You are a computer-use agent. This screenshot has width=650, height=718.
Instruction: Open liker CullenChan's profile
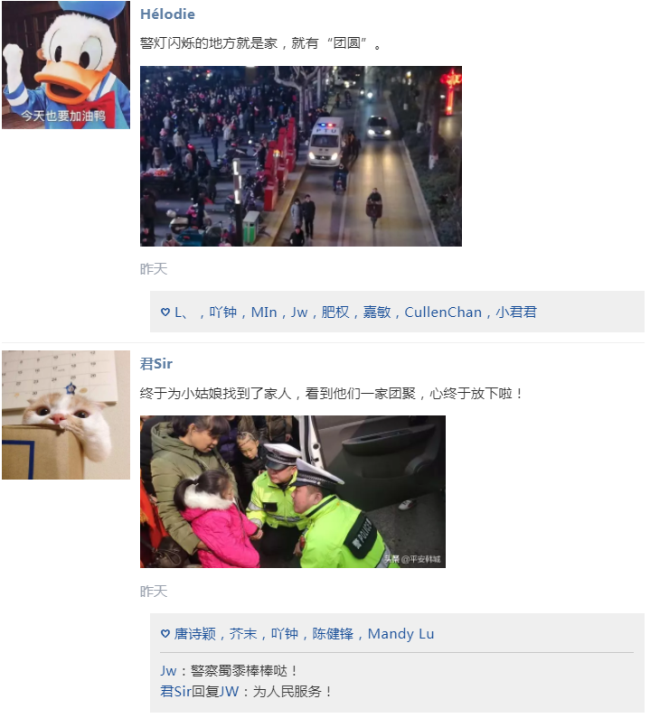tap(443, 312)
